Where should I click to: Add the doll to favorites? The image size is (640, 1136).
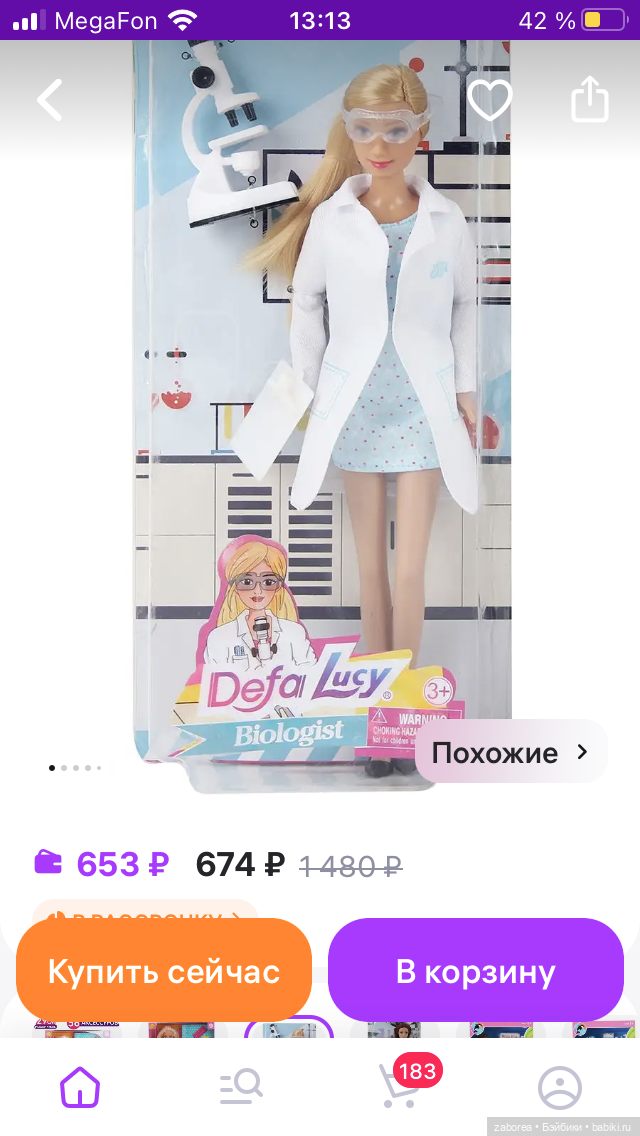click(x=490, y=100)
